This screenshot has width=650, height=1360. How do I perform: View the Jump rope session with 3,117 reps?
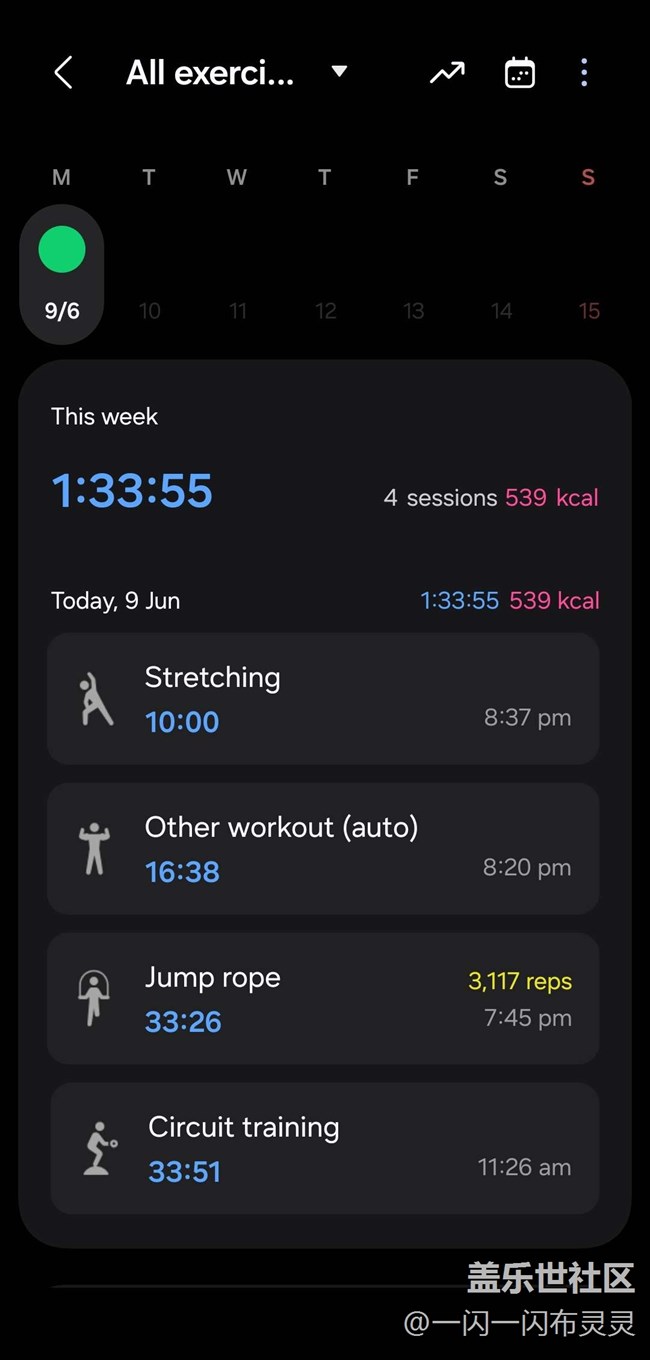point(322,998)
